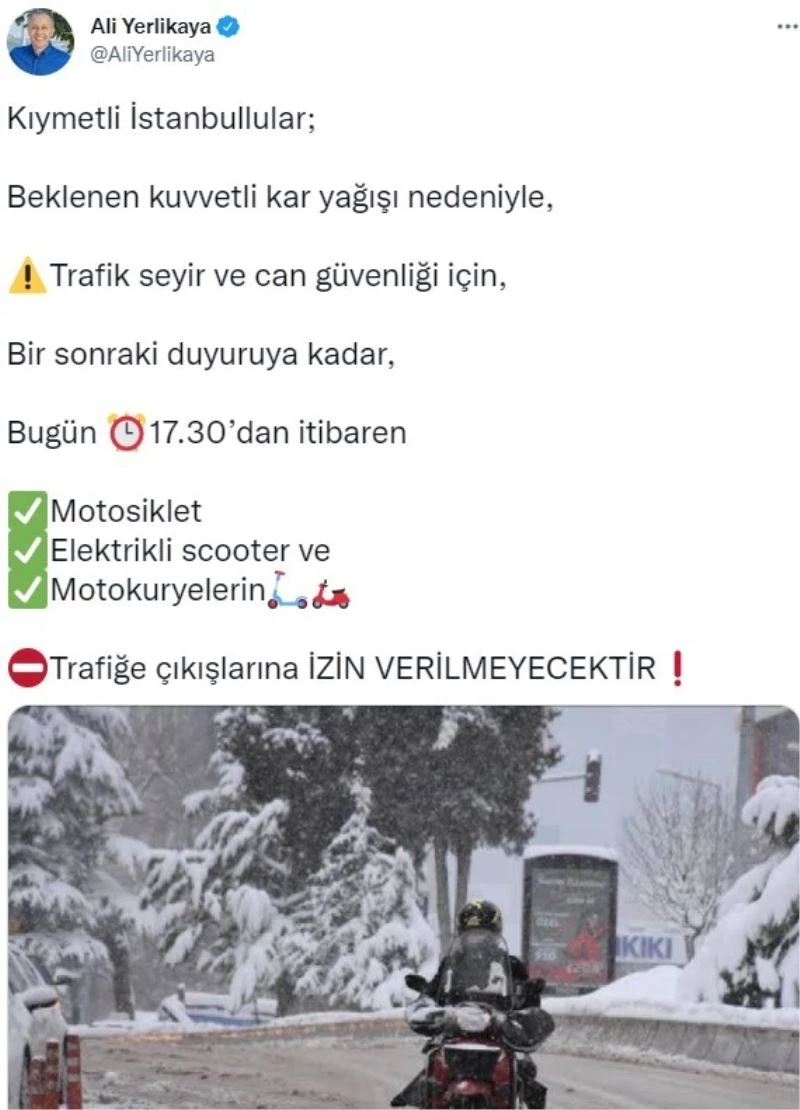
Task: Open the snowy motorcycle photo in the tweet
Action: (x=402, y=905)
